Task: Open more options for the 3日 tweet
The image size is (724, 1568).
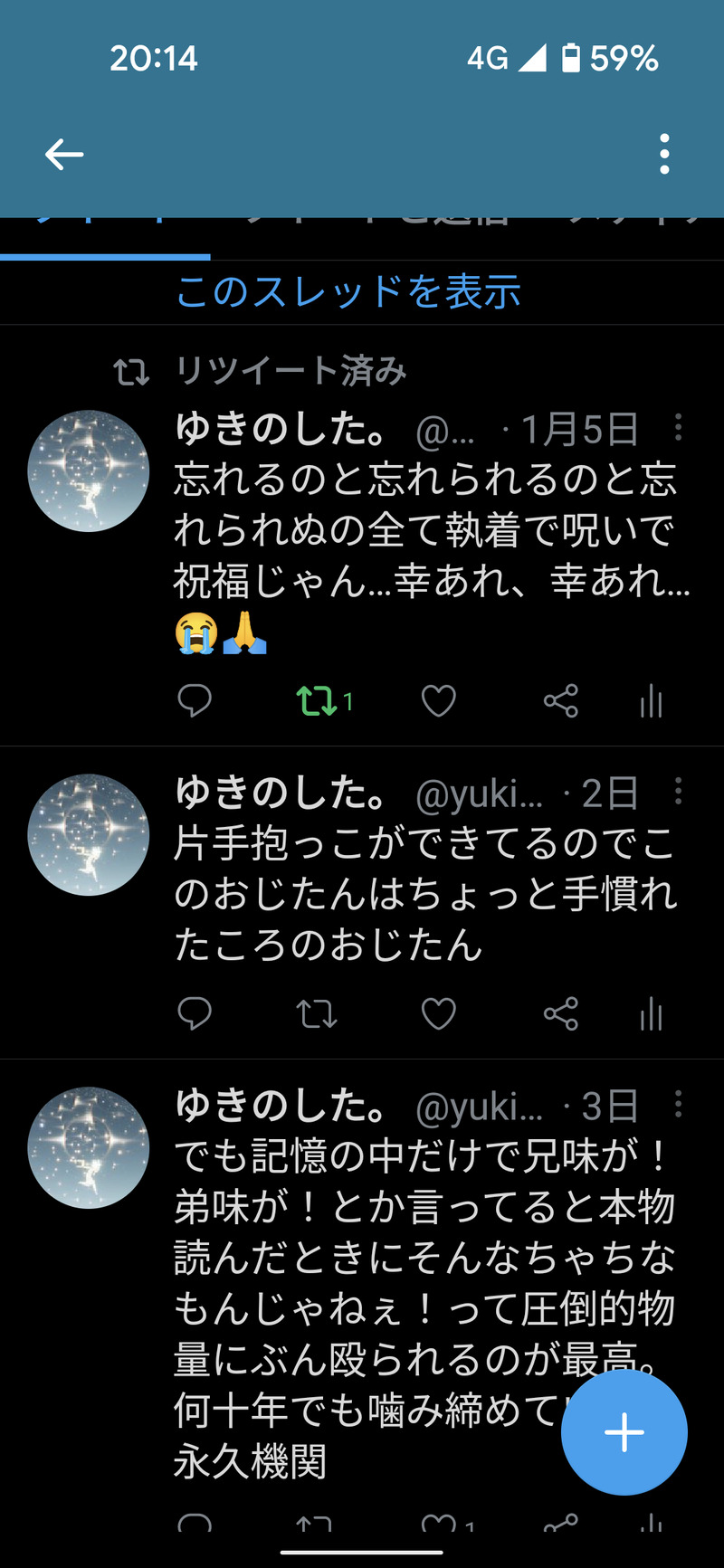Action: pyautogui.click(x=678, y=1104)
